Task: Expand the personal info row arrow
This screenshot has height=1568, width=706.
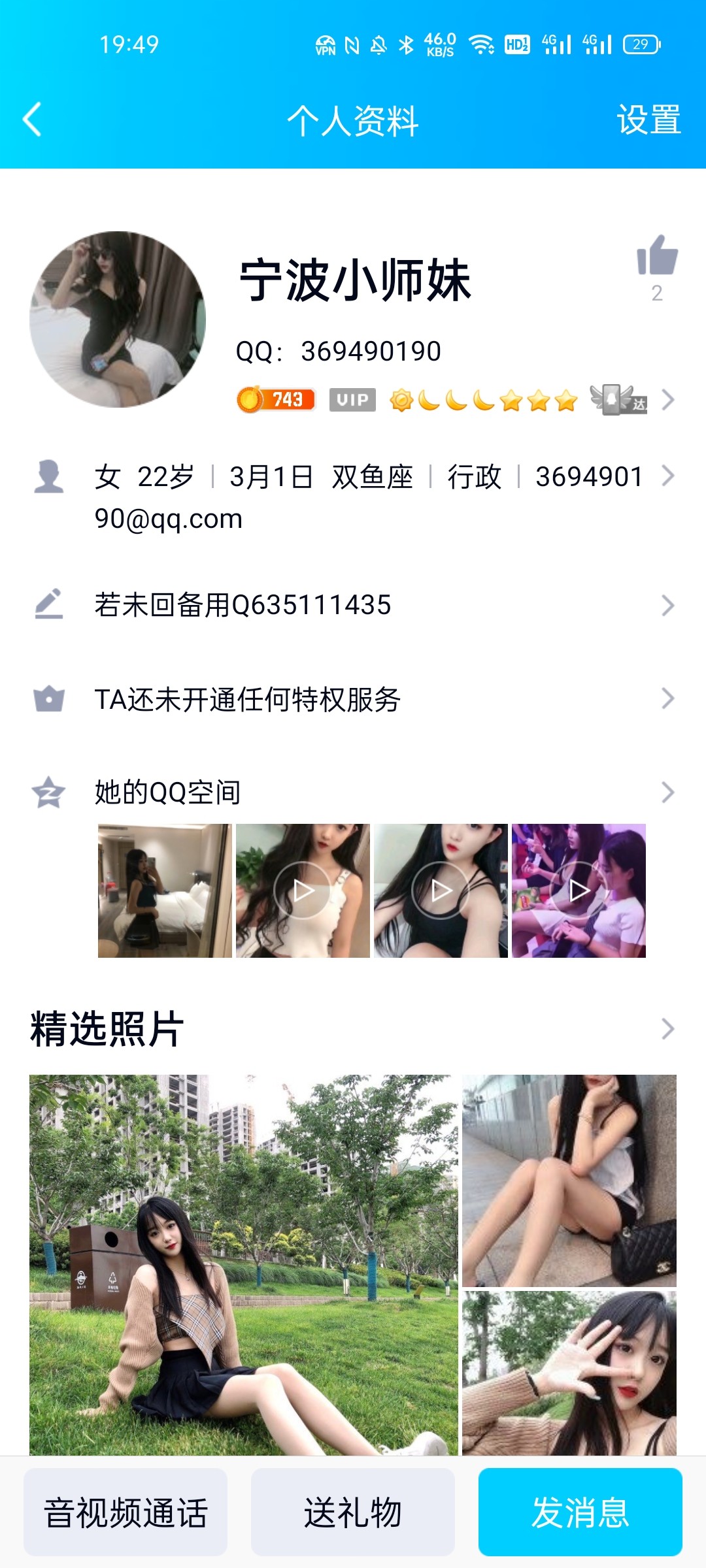Action: [667, 477]
